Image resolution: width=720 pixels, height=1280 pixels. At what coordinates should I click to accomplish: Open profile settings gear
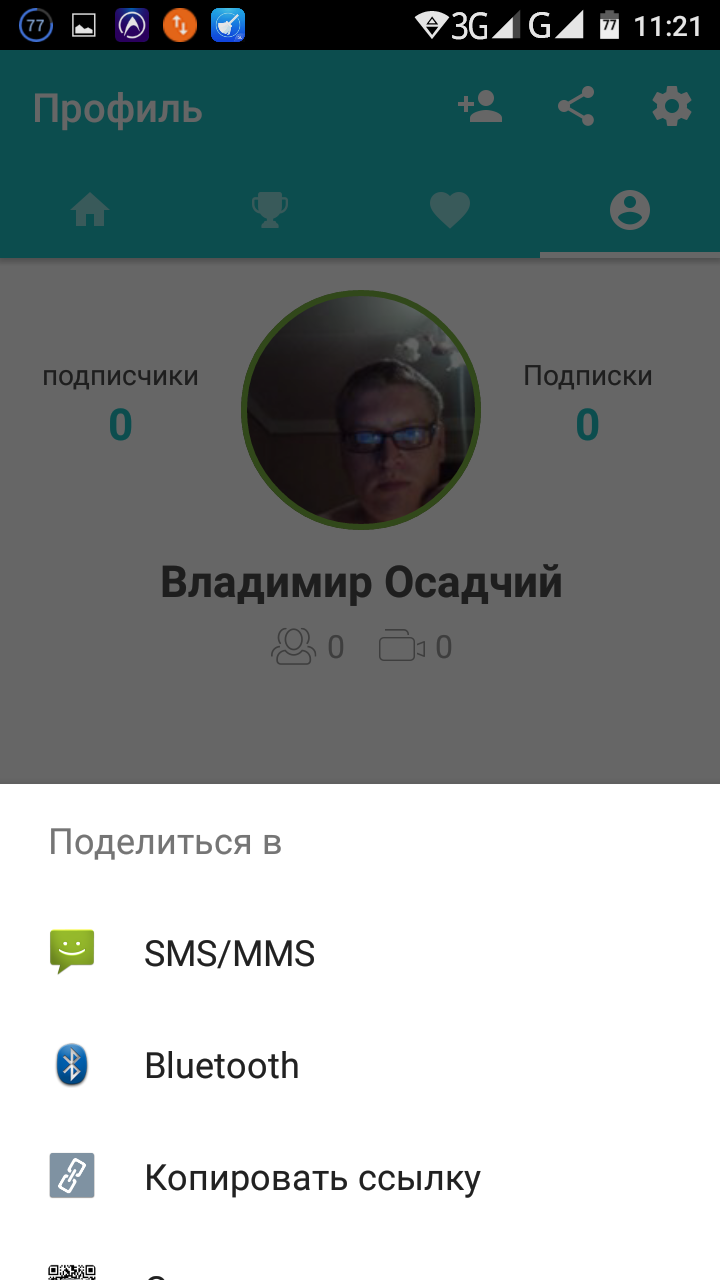[x=671, y=107]
